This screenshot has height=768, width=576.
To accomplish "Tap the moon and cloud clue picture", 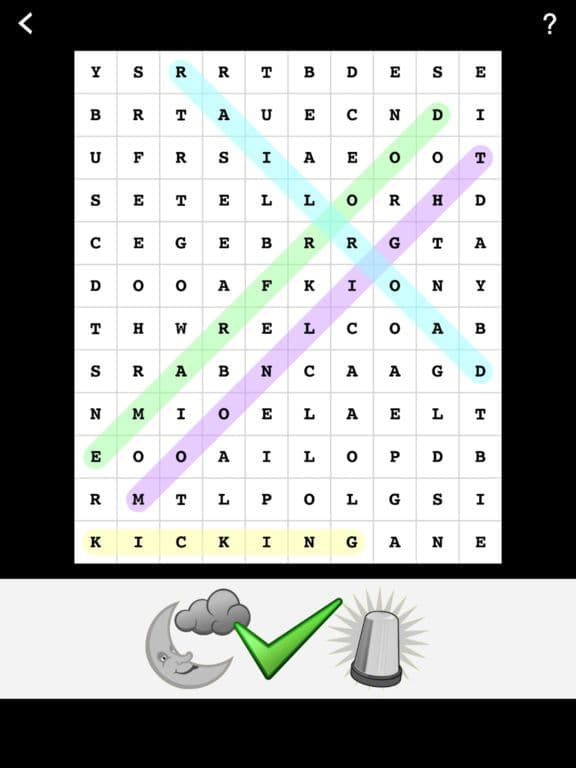I will pyautogui.click(x=198, y=638).
